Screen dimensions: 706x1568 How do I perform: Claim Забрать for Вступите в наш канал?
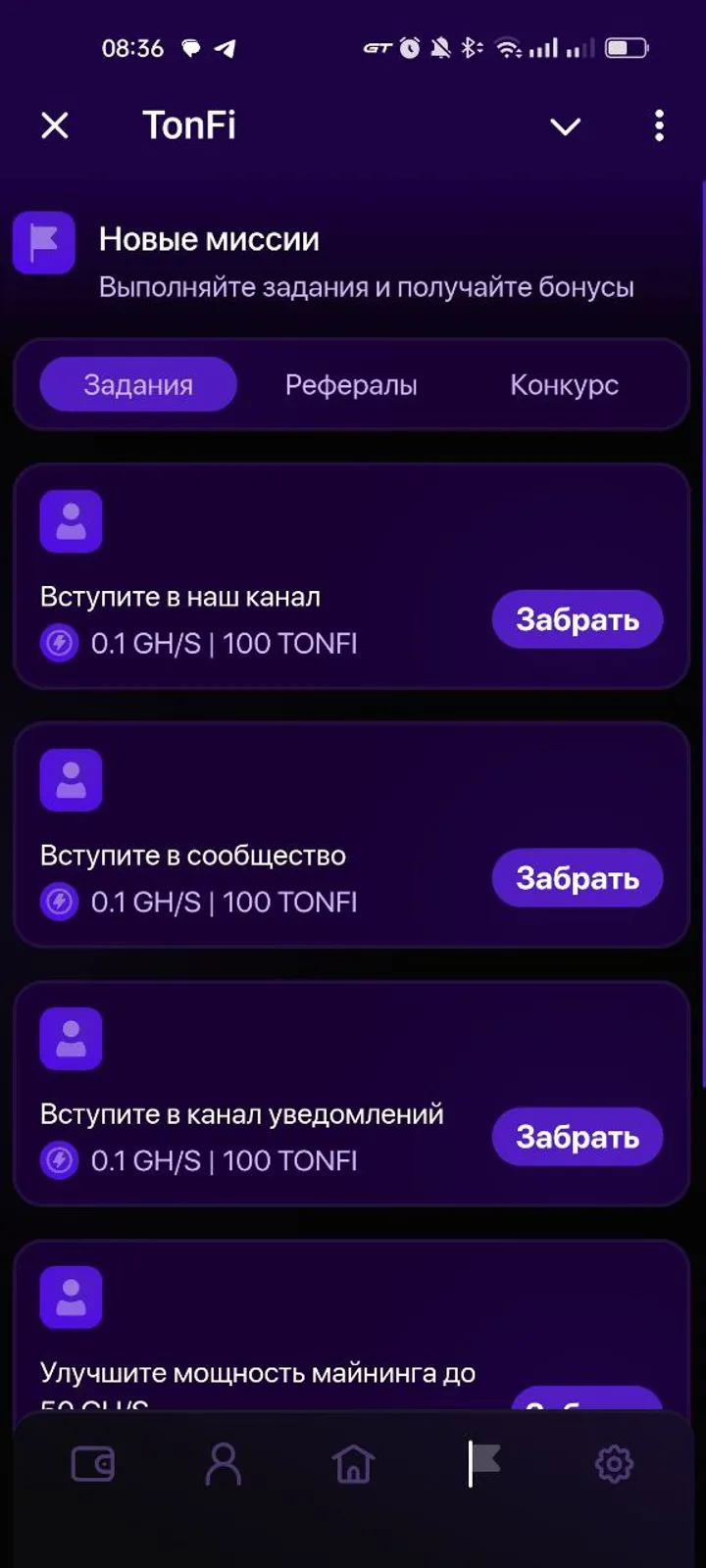tap(577, 619)
